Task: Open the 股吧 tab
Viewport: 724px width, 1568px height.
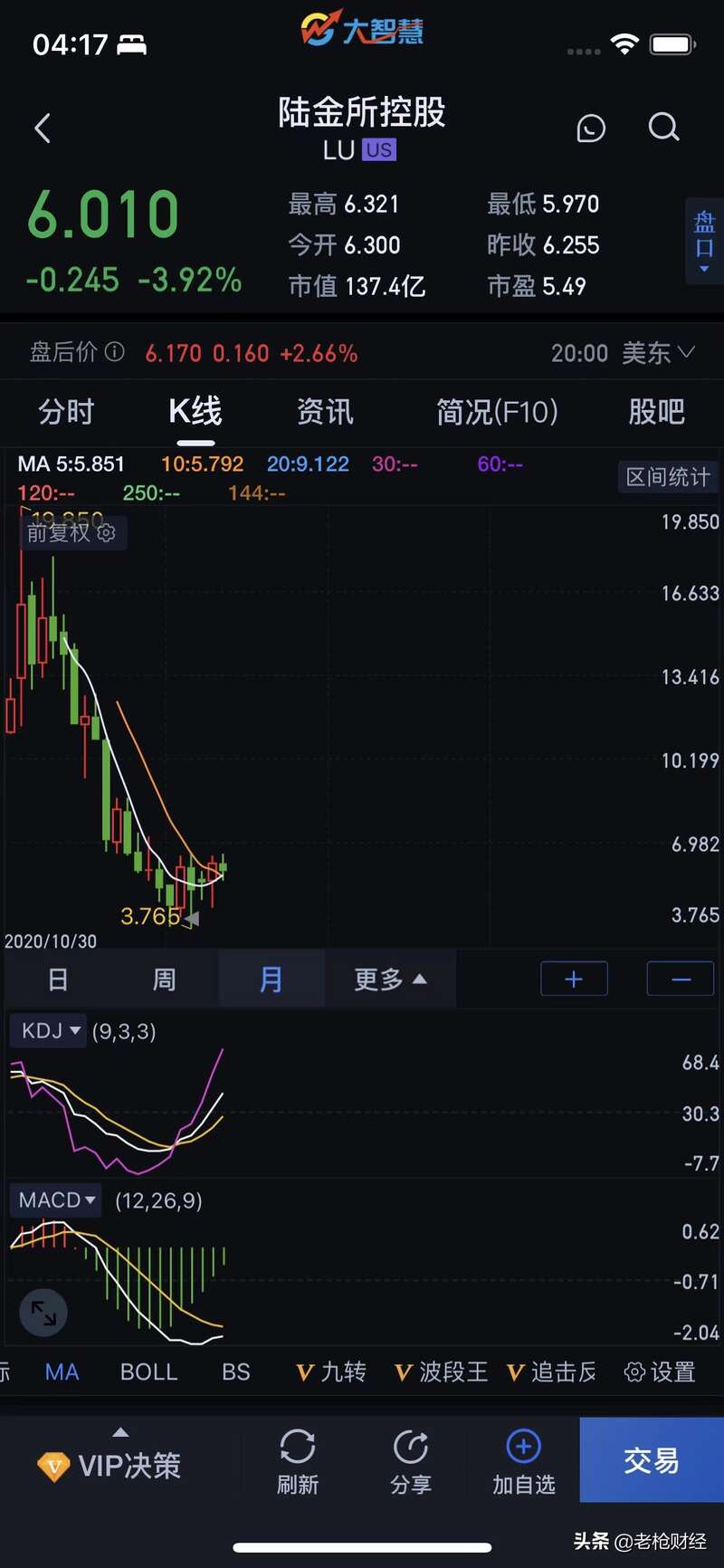Action: (656, 412)
